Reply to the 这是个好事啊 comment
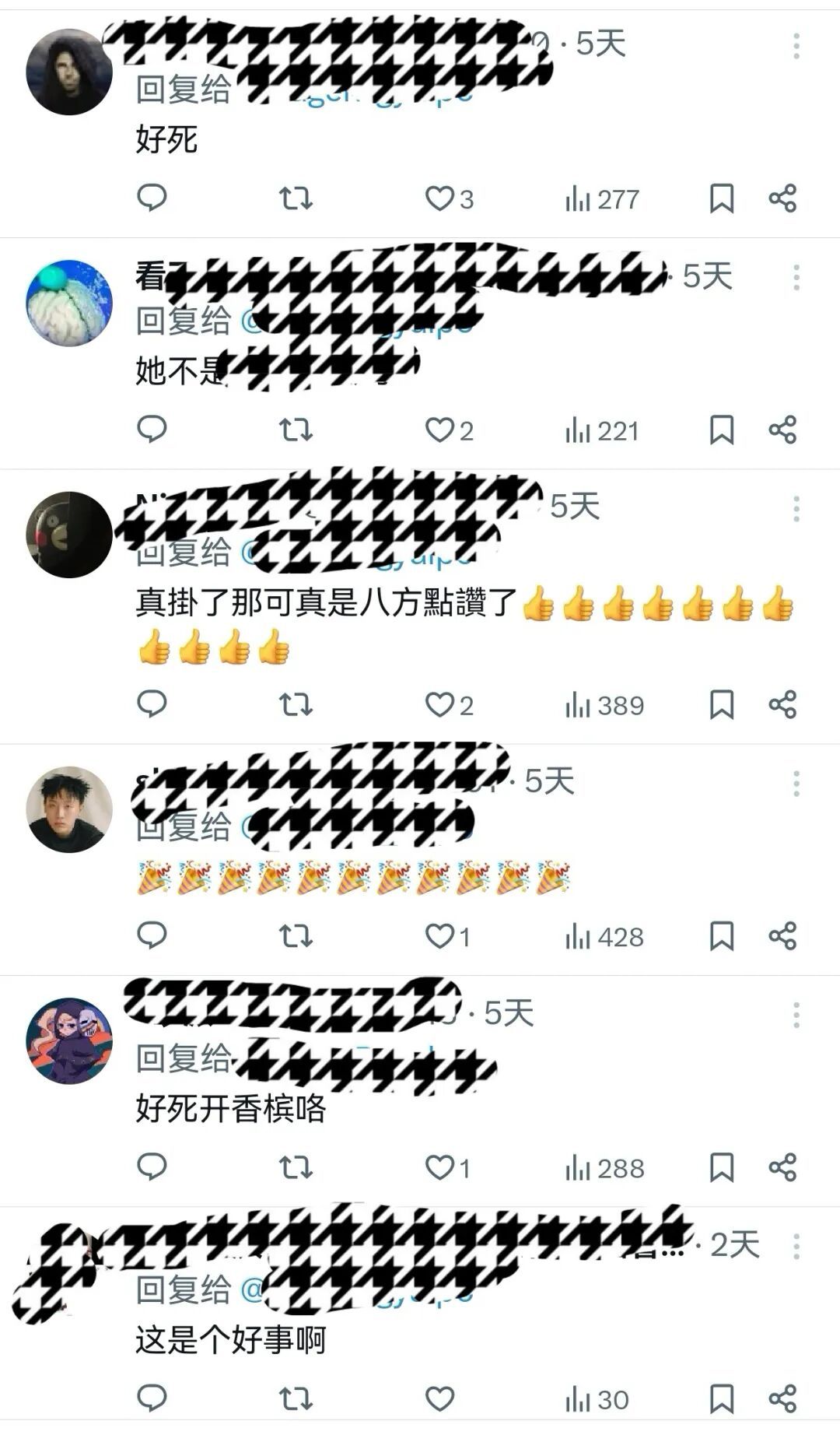840x1442 pixels. click(x=152, y=1398)
